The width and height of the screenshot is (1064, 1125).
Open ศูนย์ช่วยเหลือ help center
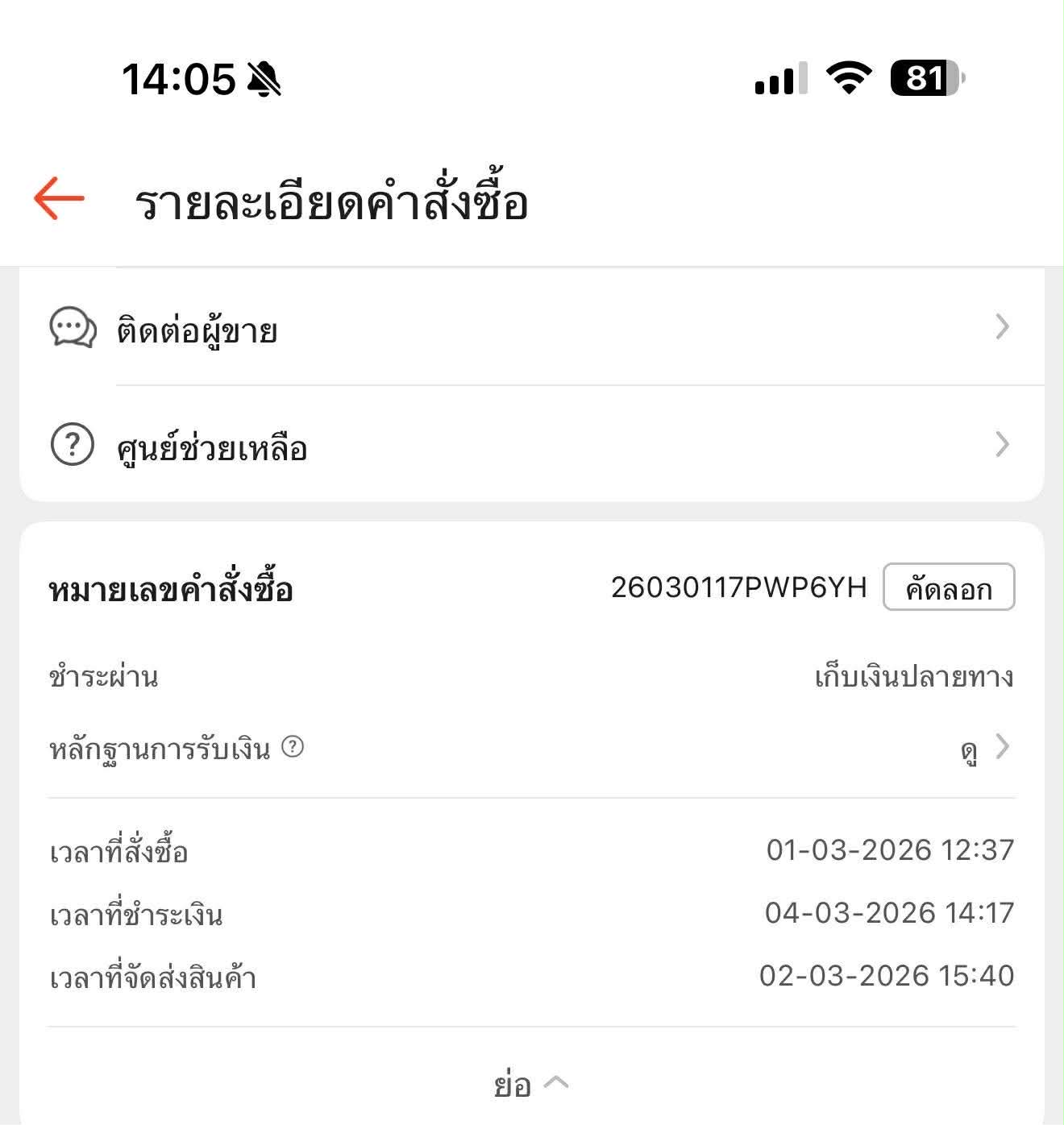(x=211, y=447)
